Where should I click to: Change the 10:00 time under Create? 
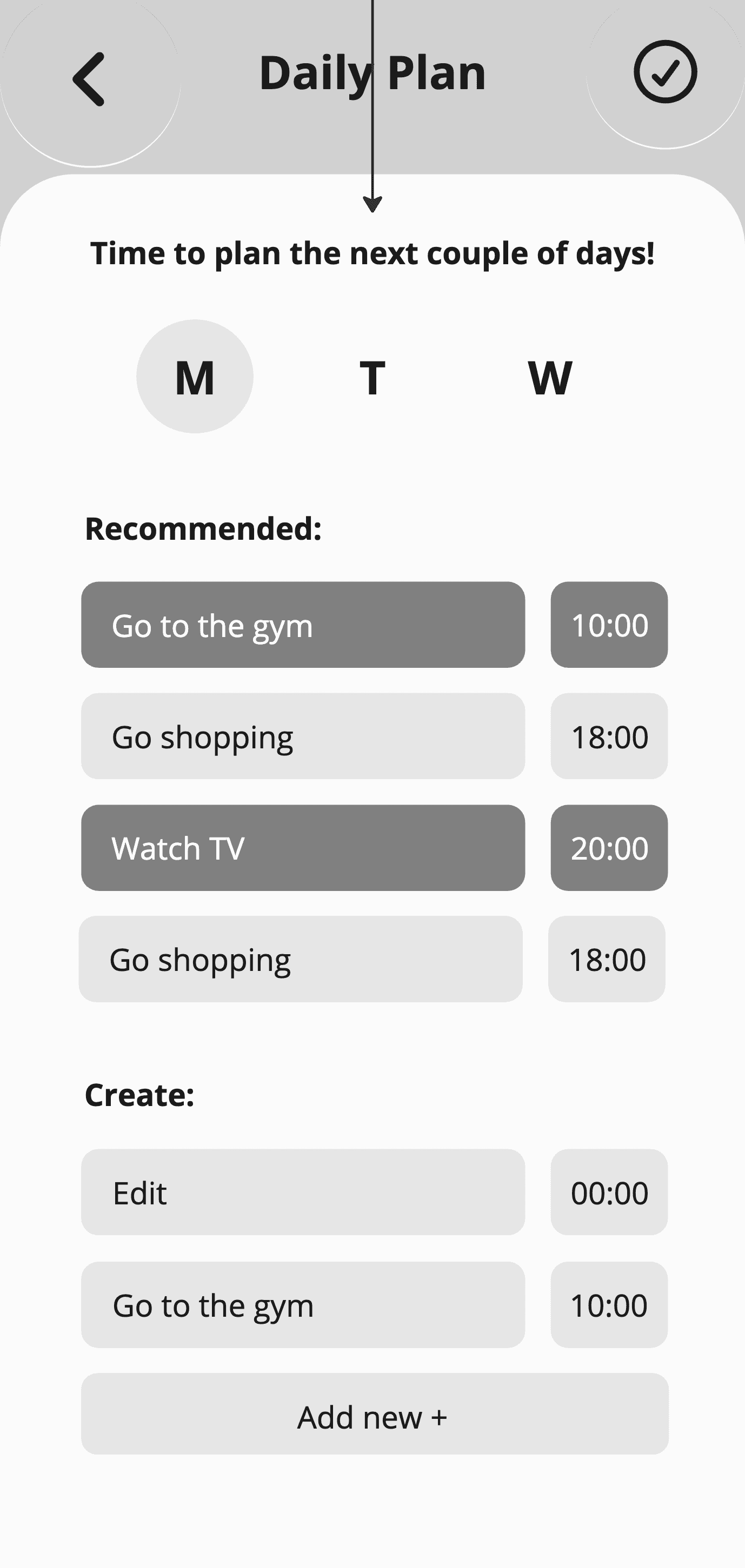click(609, 1304)
